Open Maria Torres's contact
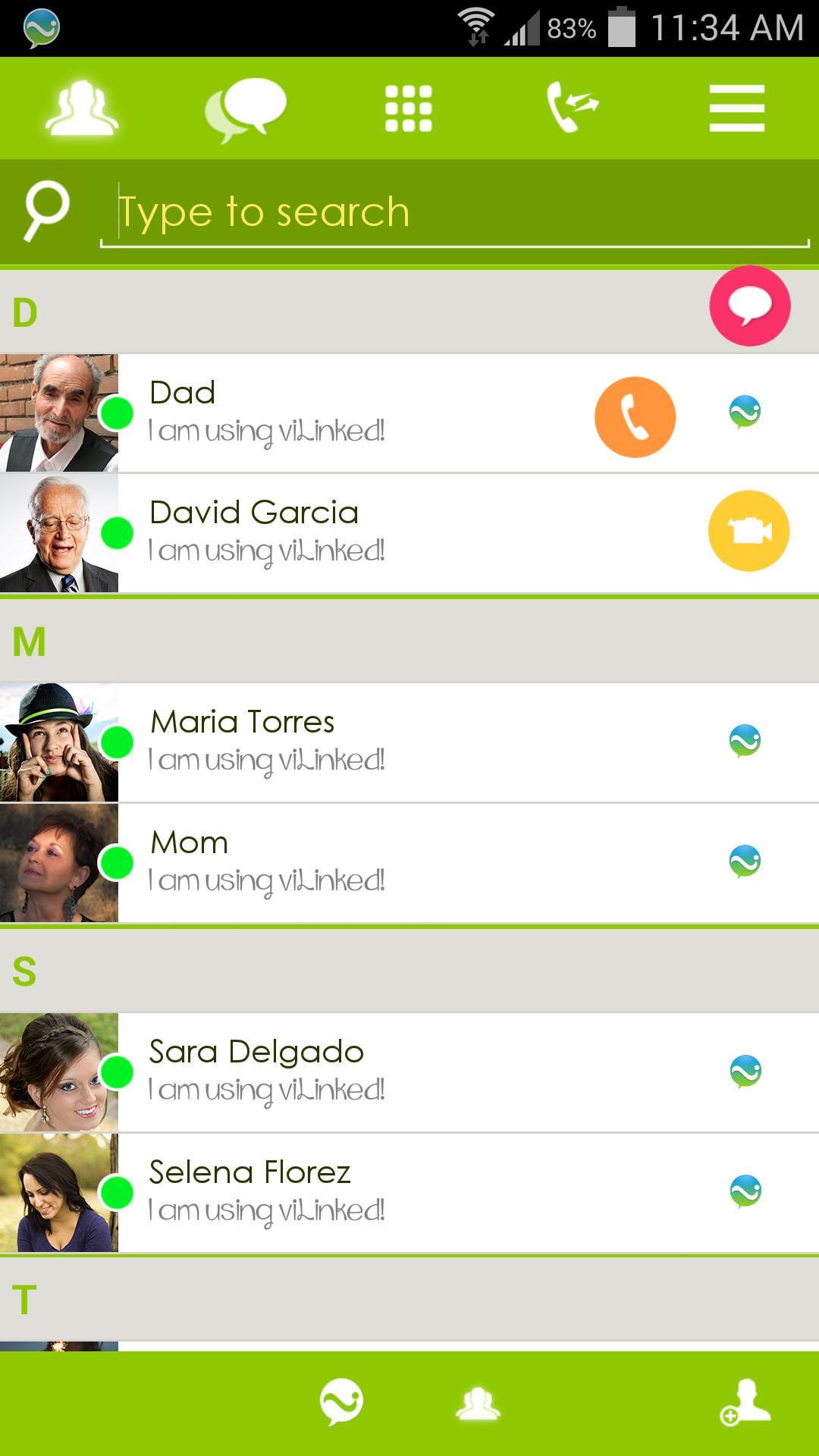The width and height of the screenshot is (819, 1456). (x=341, y=742)
